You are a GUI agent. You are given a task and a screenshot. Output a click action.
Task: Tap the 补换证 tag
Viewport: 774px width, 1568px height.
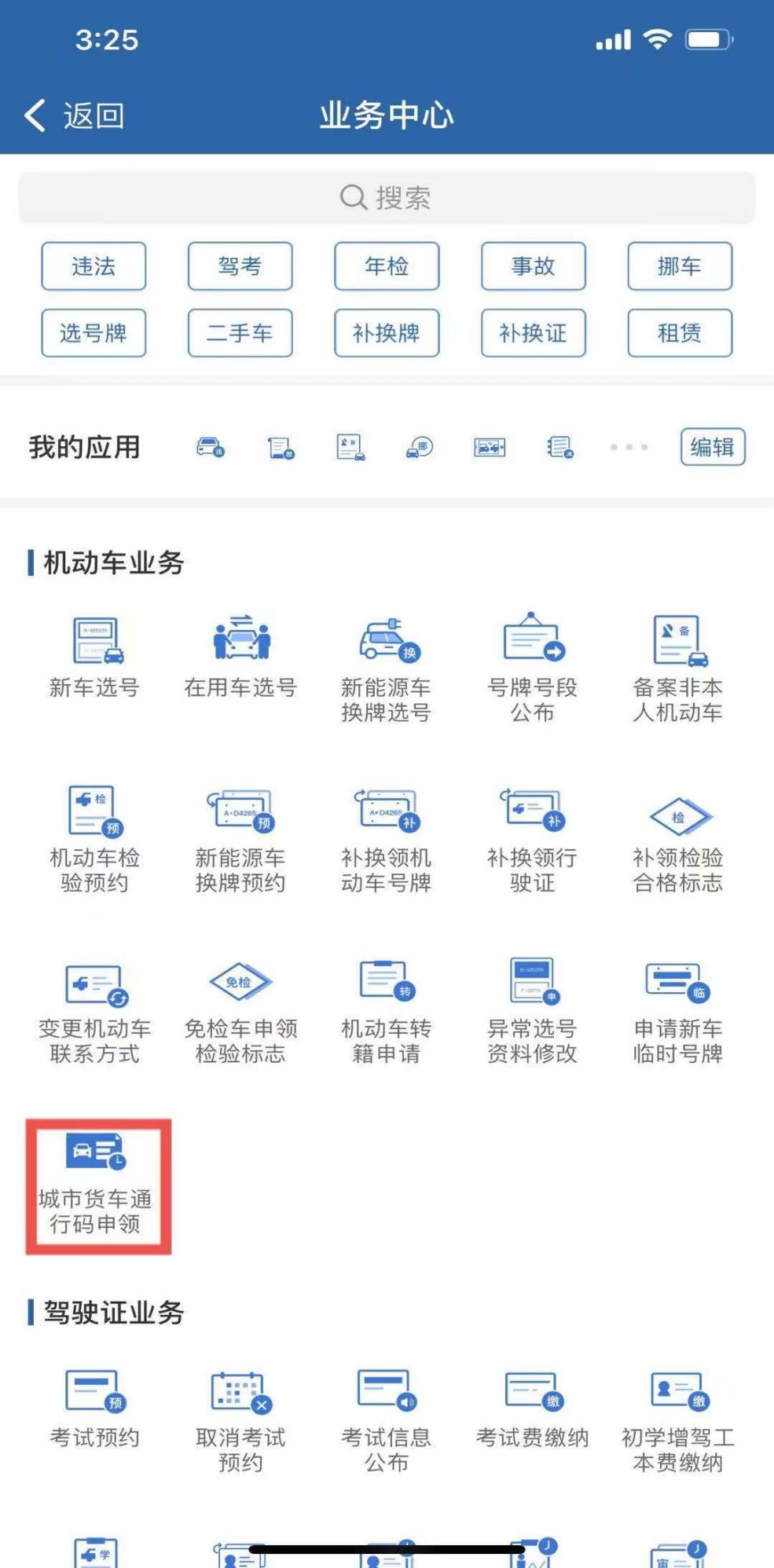pyautogui.click(x=533, y=333)
